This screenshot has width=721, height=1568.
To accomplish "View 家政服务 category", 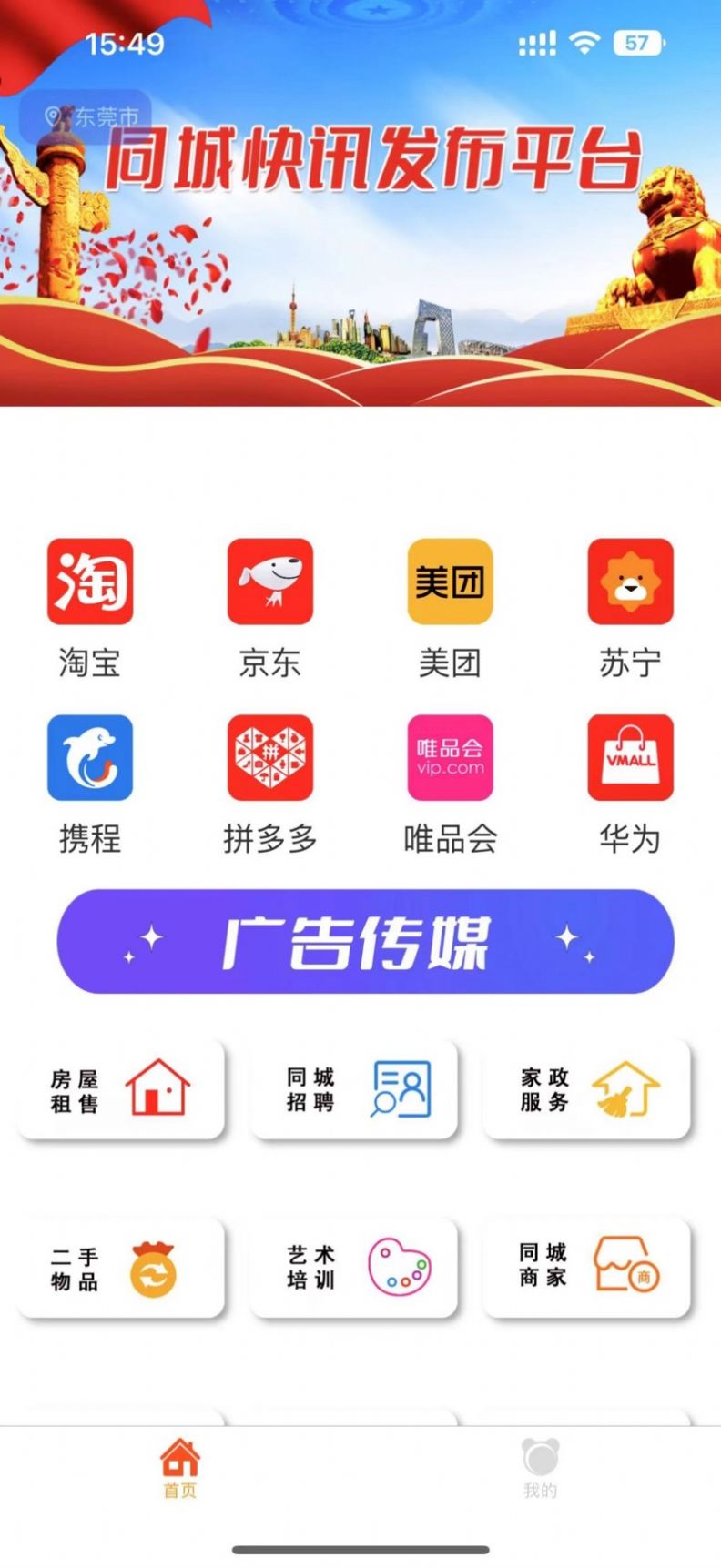I will pos(587,1089).
